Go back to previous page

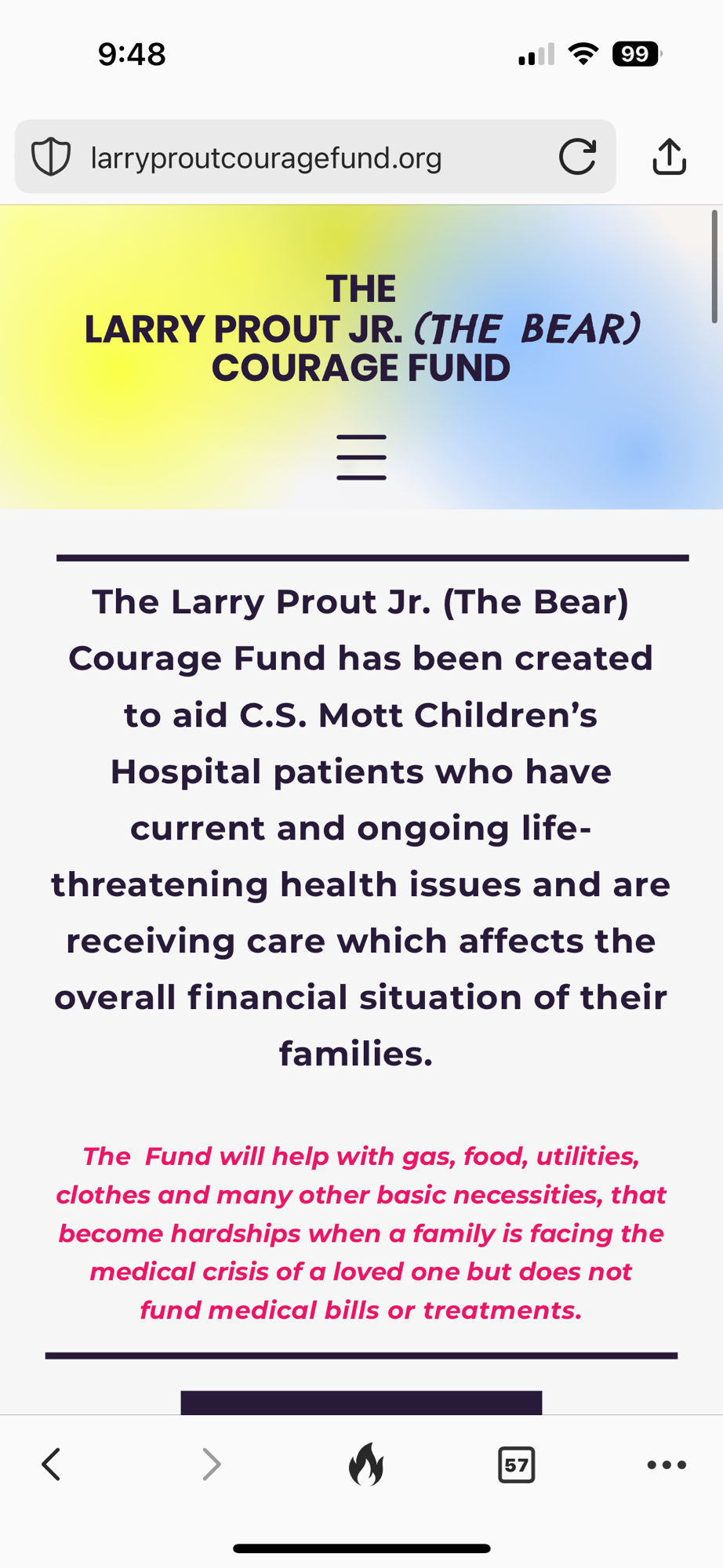[52, 1464]
